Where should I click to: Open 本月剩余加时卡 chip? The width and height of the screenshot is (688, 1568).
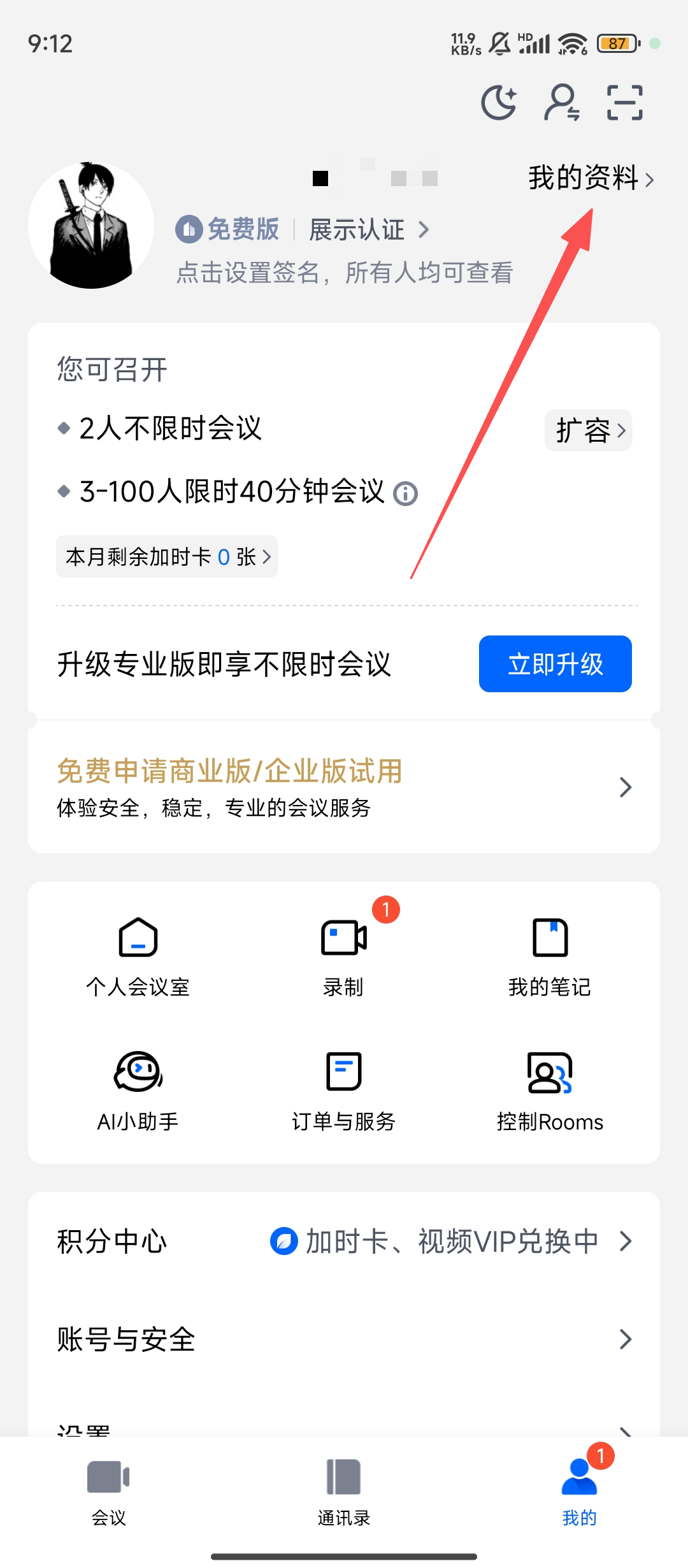click(x=167, y=556)
